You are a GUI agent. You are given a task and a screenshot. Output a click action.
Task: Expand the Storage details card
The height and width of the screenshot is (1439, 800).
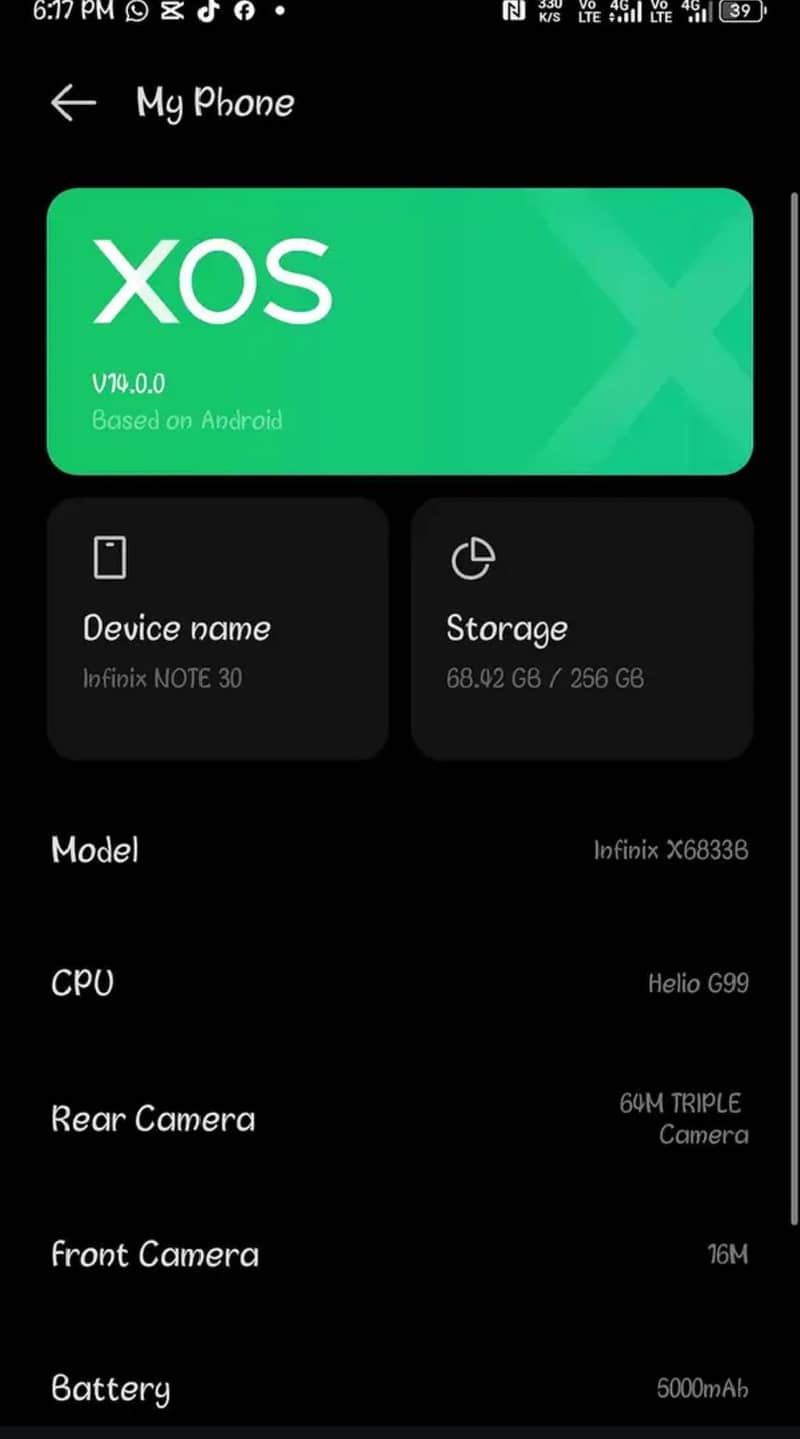(582, 628)
